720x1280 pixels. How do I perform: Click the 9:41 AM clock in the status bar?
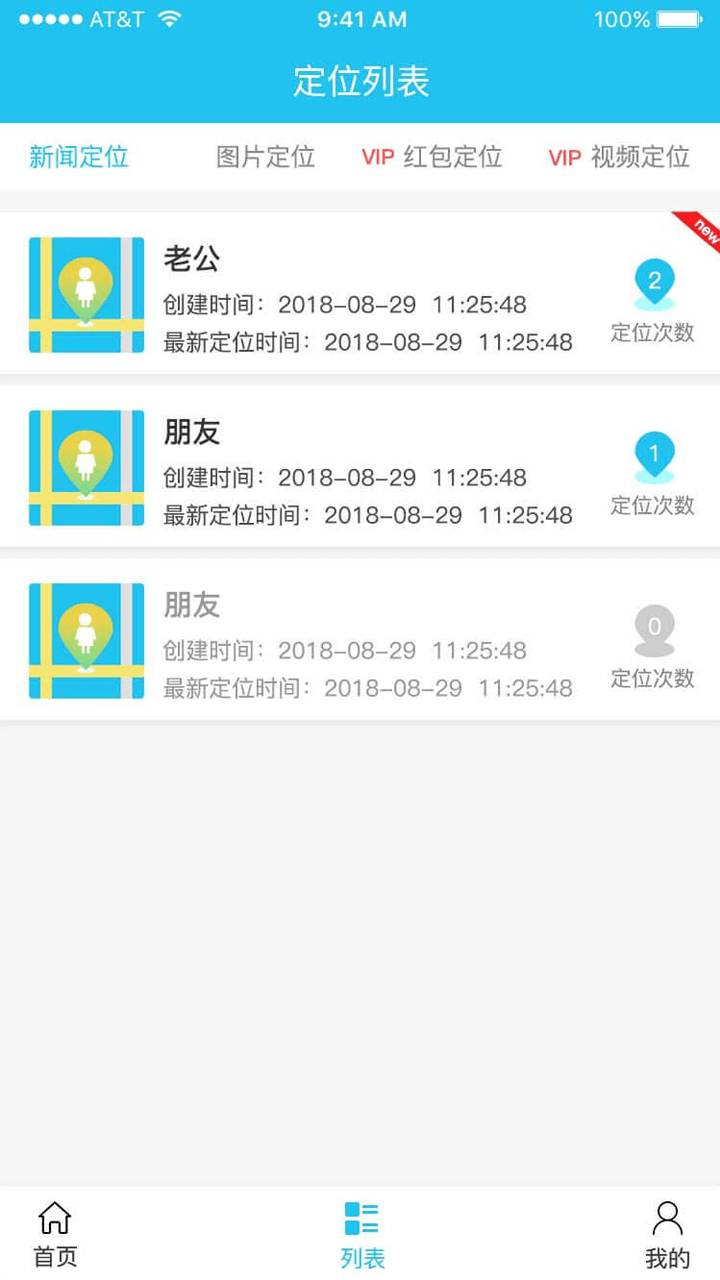[360, 18]
